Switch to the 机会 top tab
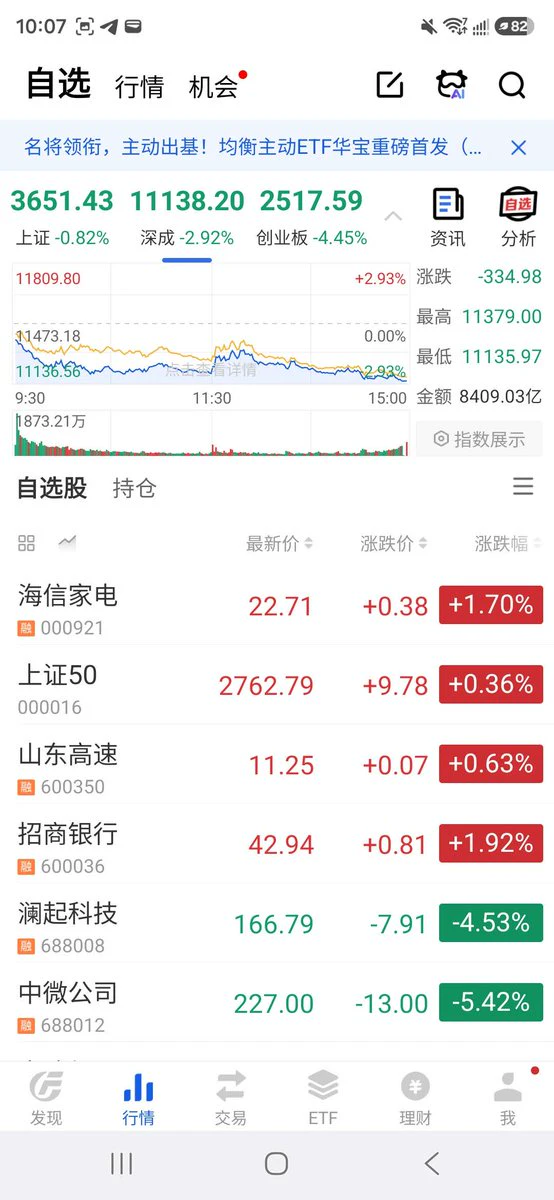Screen dimensions: 554x1200 tap(214, 87)
